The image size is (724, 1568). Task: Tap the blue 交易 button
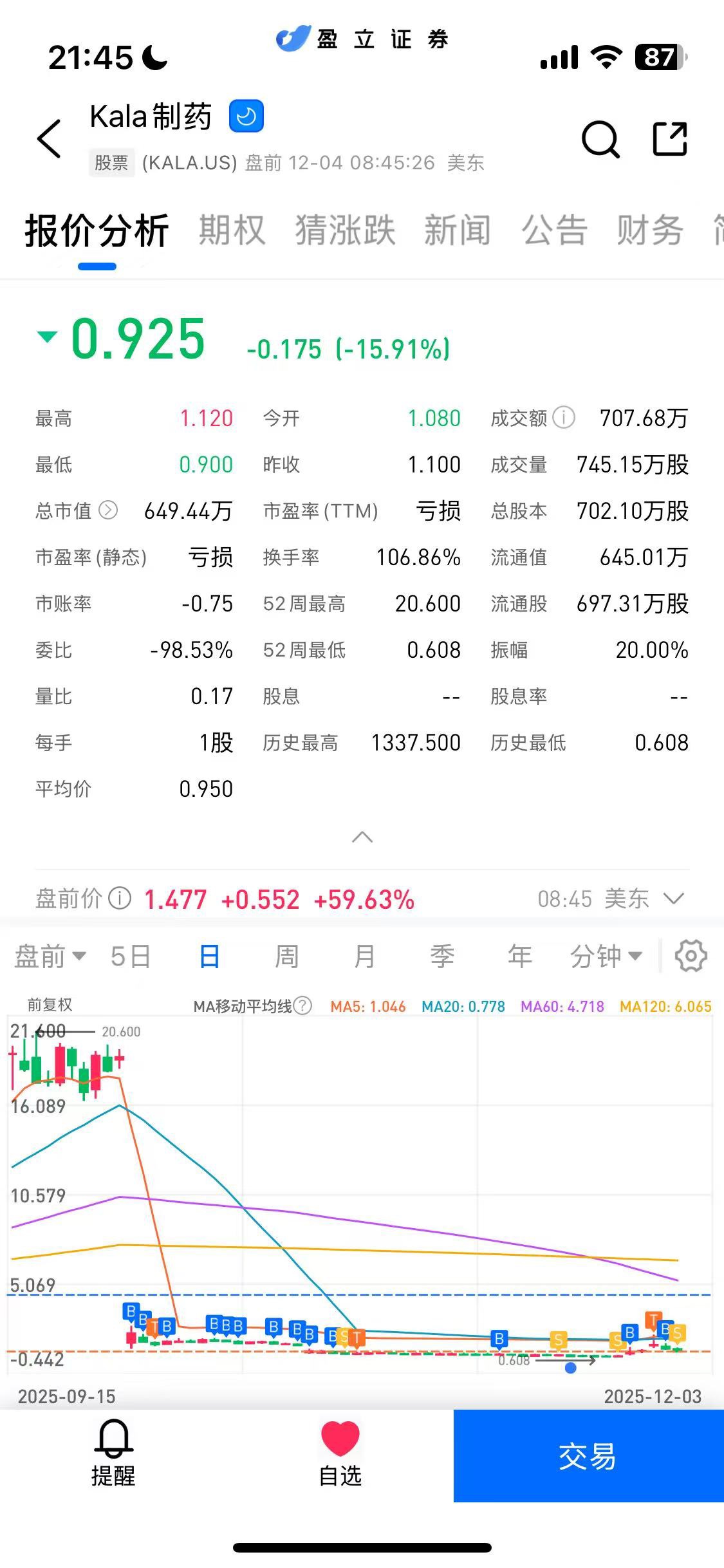588,1456
